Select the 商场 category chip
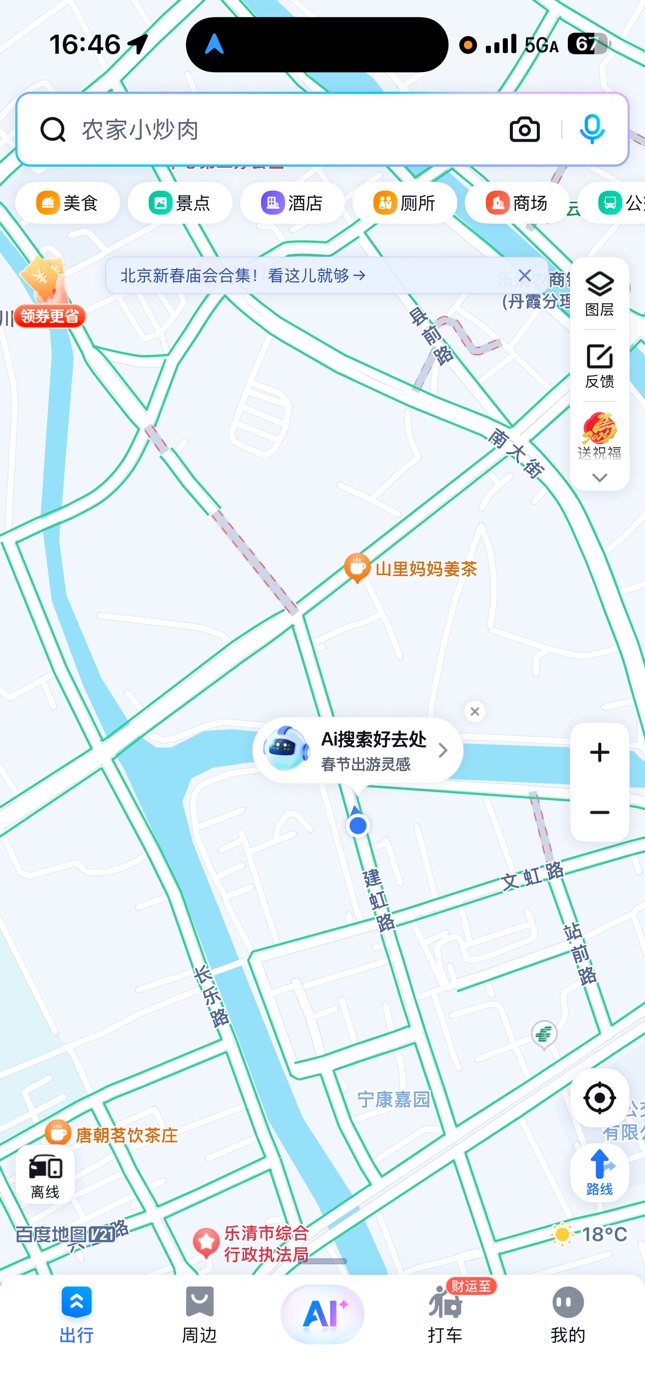Image resolution: width=645 pixels, height=1398 pixels. click(517, 203)
